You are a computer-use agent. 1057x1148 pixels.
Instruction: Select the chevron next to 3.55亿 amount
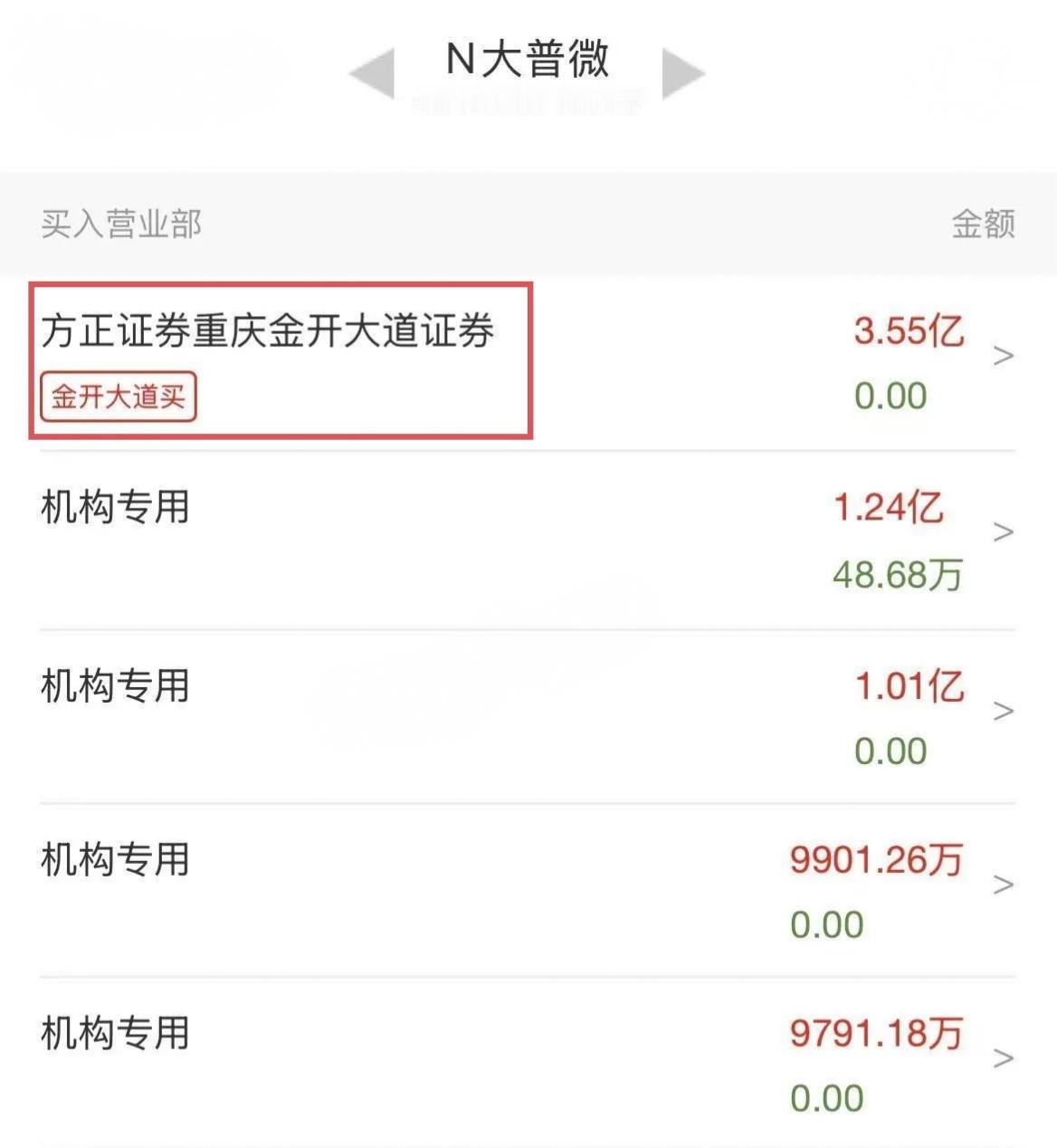1003,356
